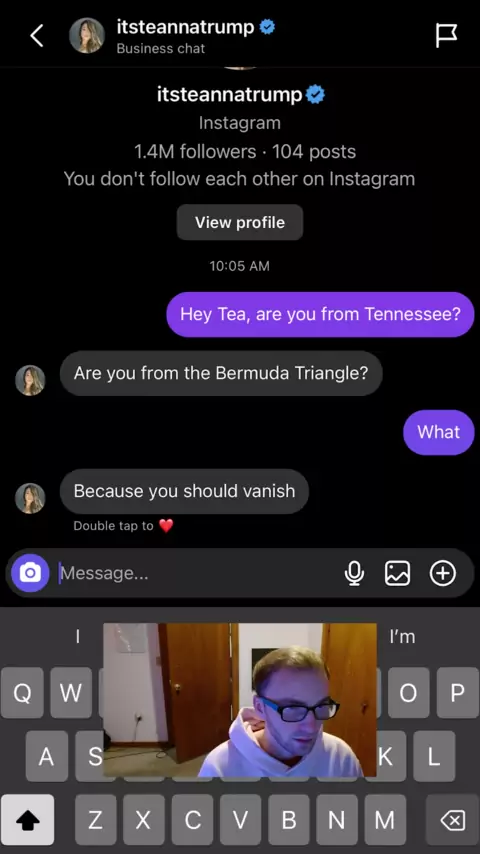Record a voice message with microphone
The width and height of the screenshot is (480, 854).
pos(354,573)
